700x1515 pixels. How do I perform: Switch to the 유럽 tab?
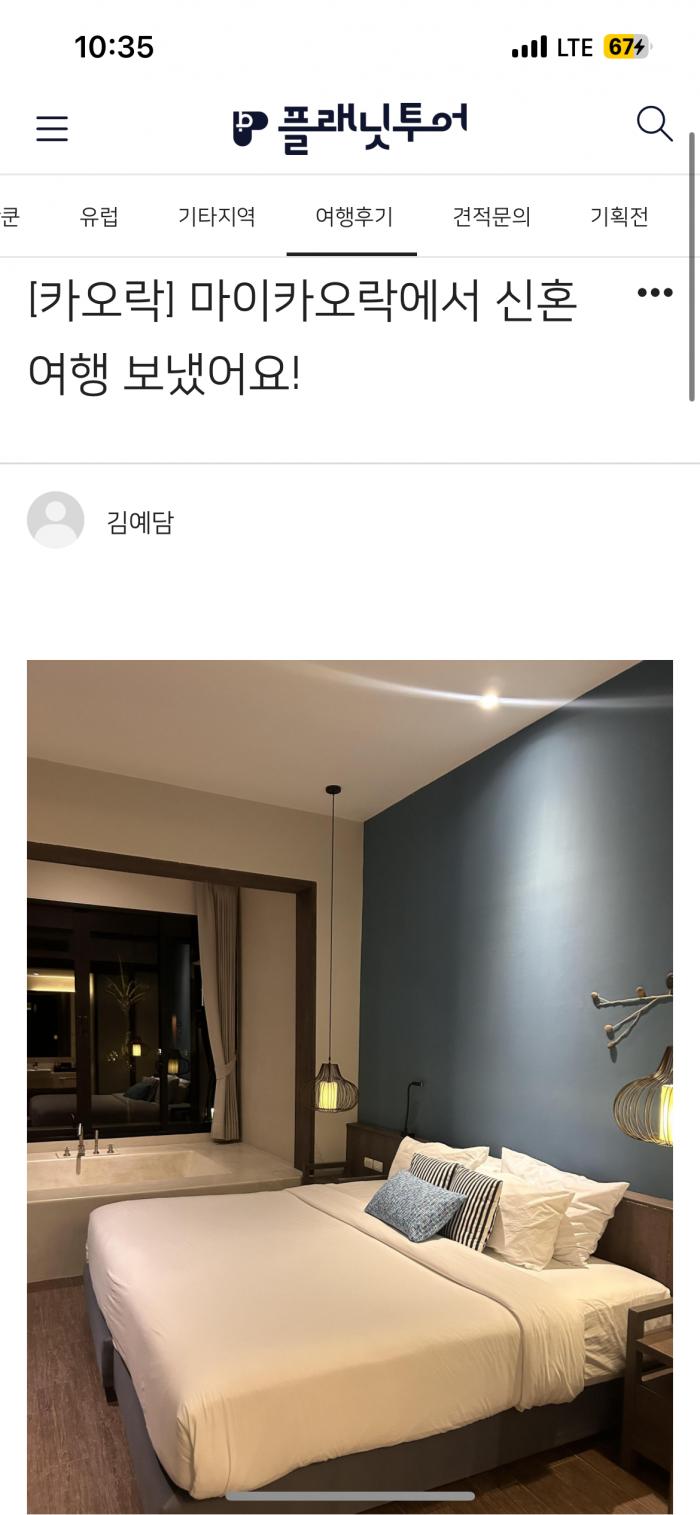click(99, 216)
